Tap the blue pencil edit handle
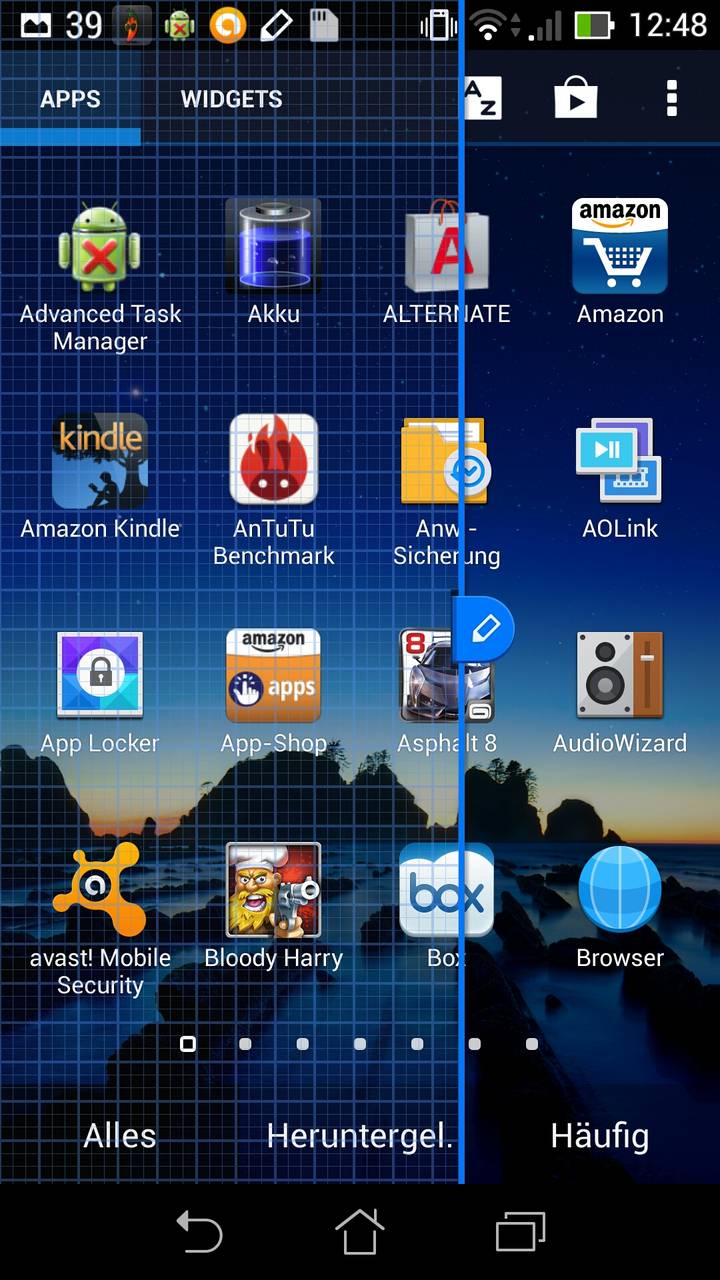 485,629
